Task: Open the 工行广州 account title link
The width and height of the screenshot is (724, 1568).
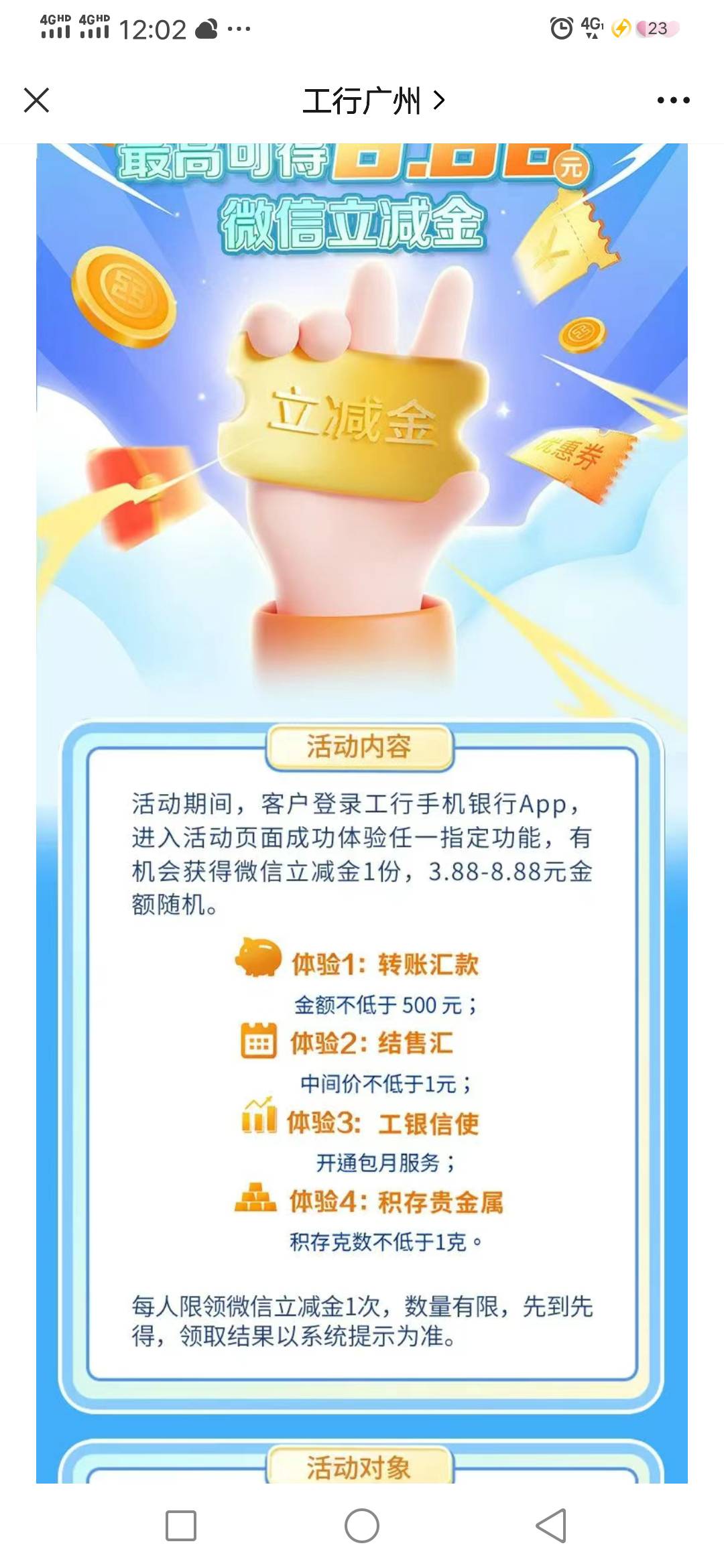Action: (x=373, y=101)
